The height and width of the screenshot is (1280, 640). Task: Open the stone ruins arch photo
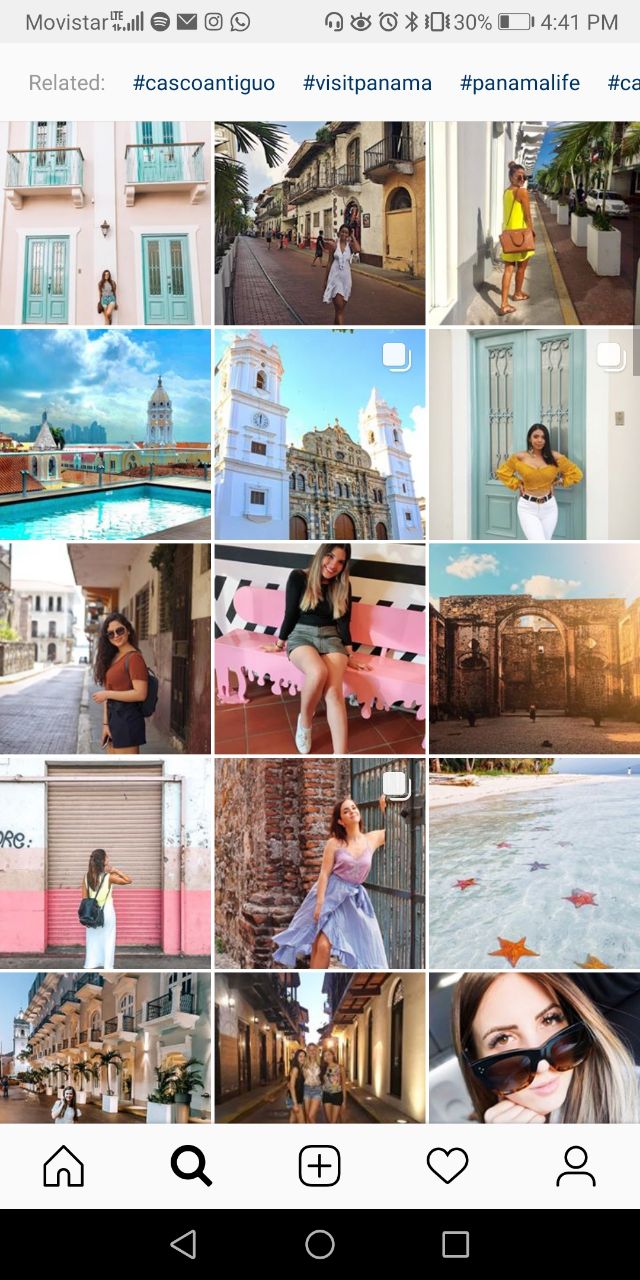[x=534, y=648]
